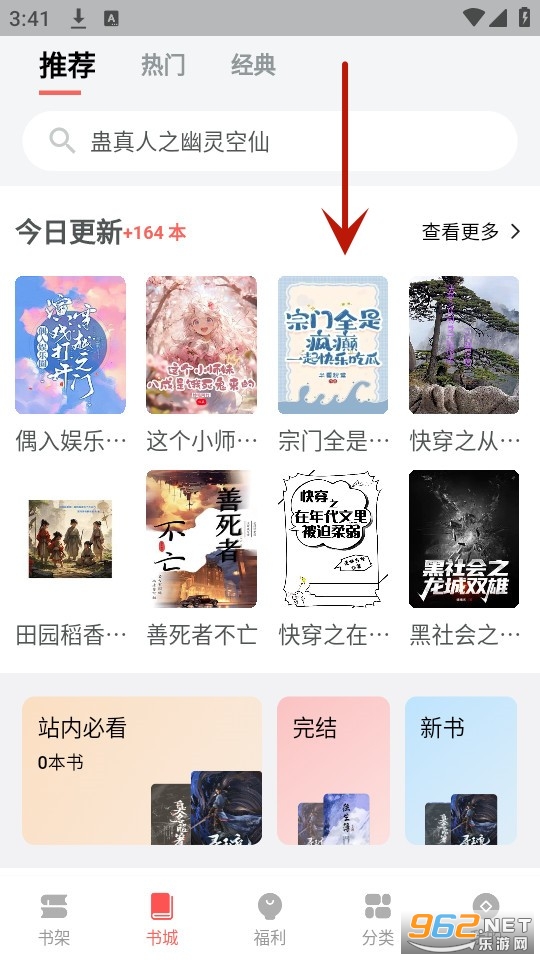Switch to the 福利 tab
540x960 pixels.
pyautogui.click(x=269, y=920)
